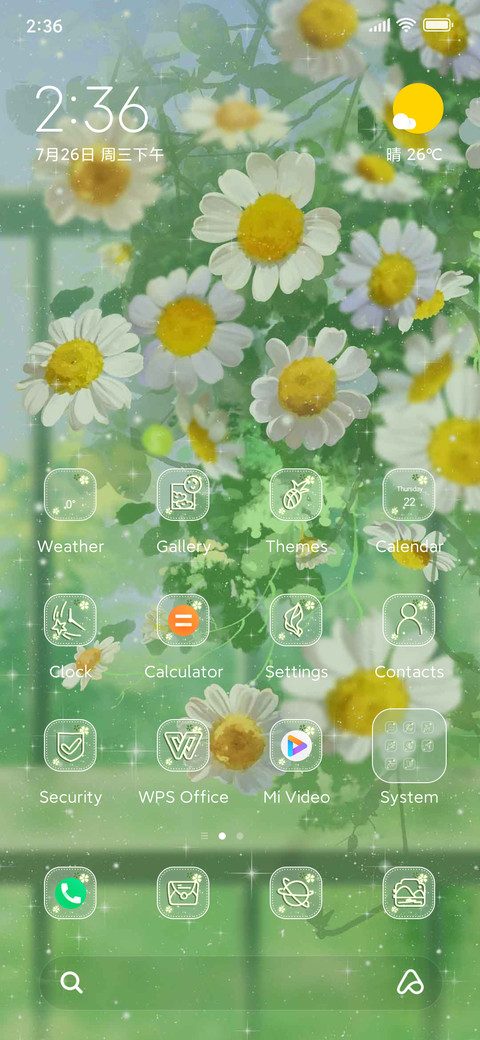Launch the Gallery app

click(183, 495)
